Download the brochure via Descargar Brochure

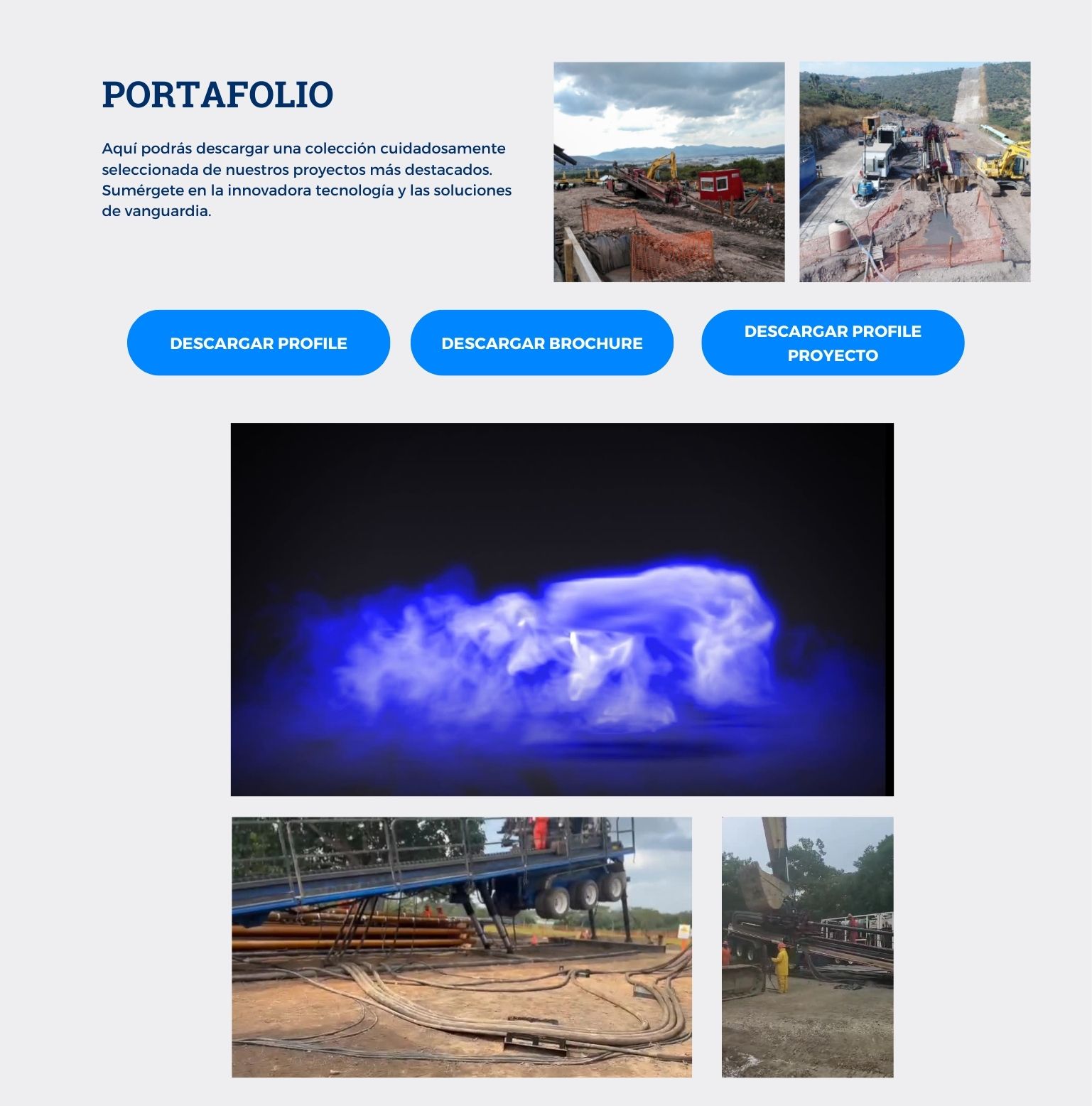tap(541, 343)
